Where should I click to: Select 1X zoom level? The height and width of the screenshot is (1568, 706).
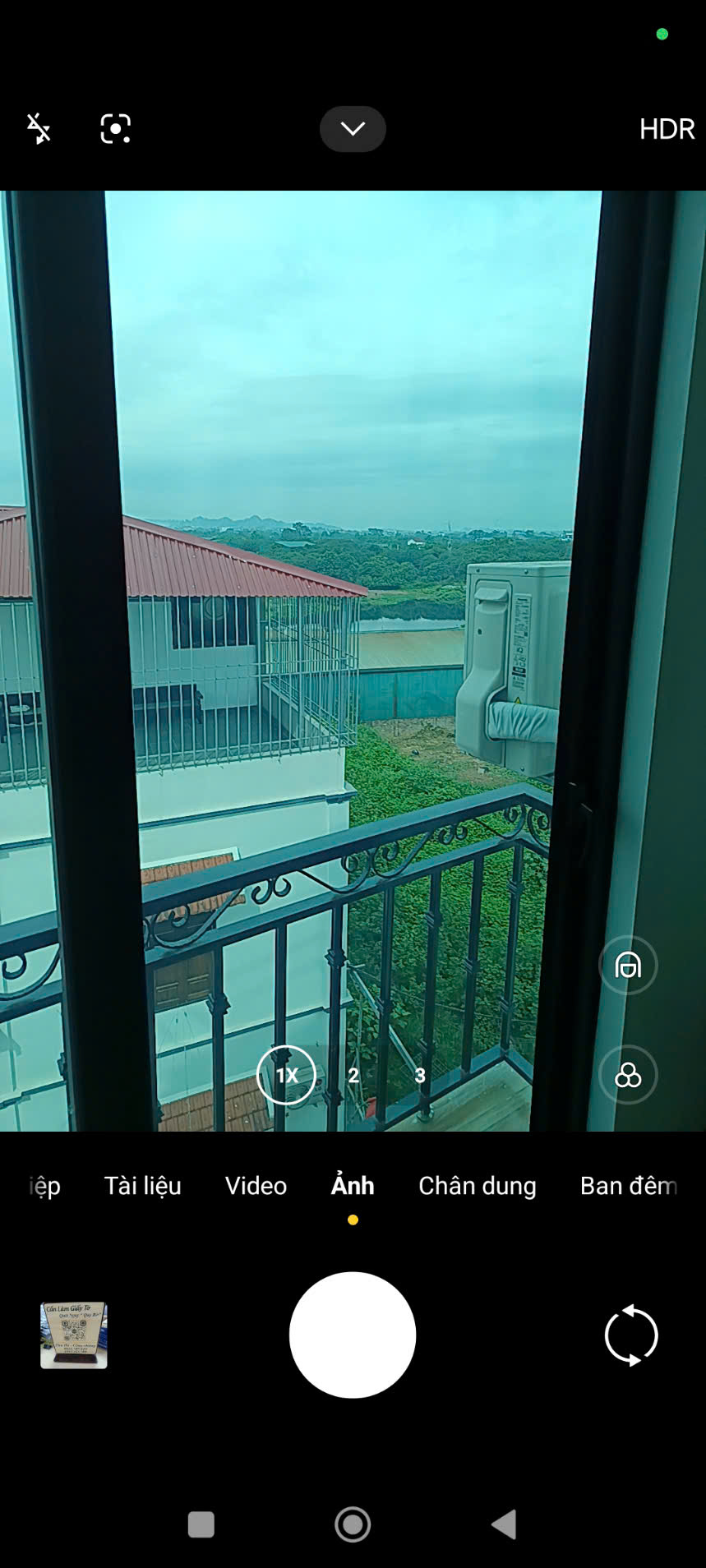(x=286, y=1075)
